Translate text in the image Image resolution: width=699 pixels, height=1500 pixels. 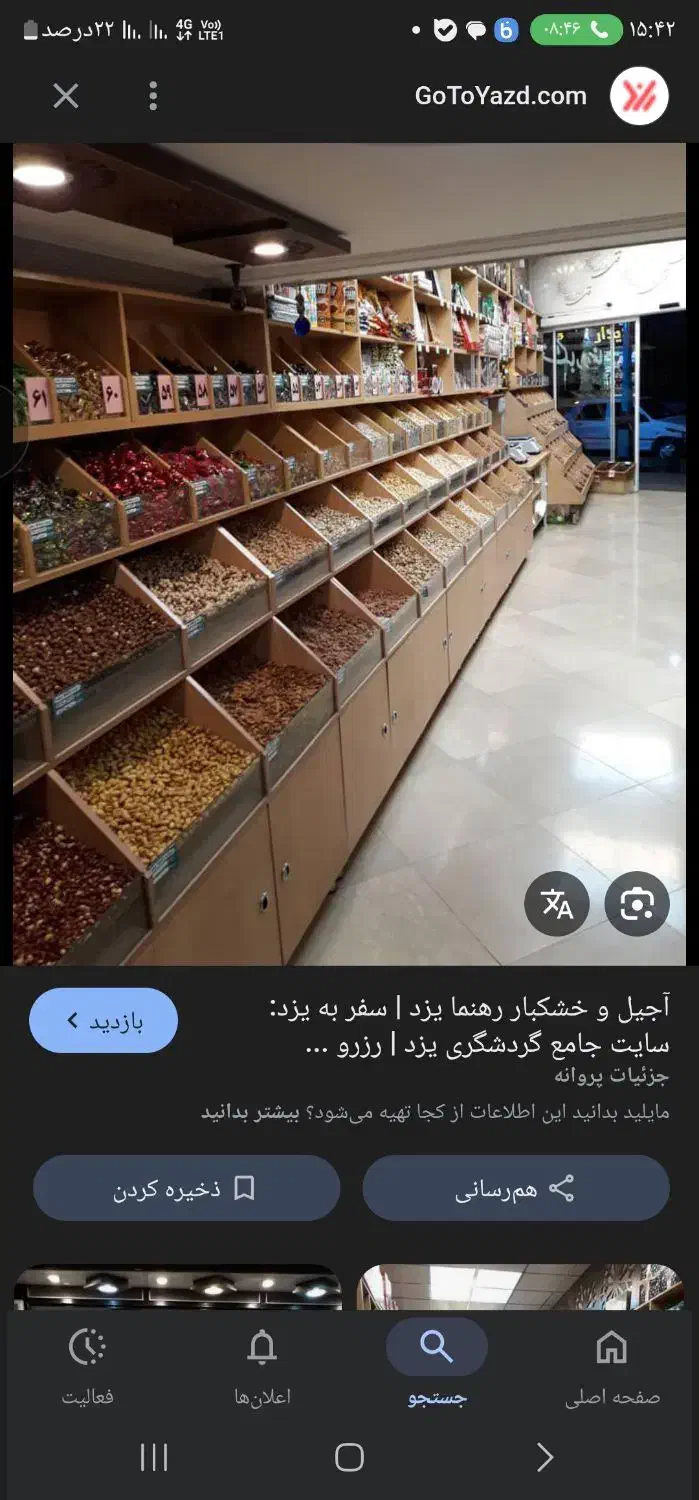click(557, 904)
